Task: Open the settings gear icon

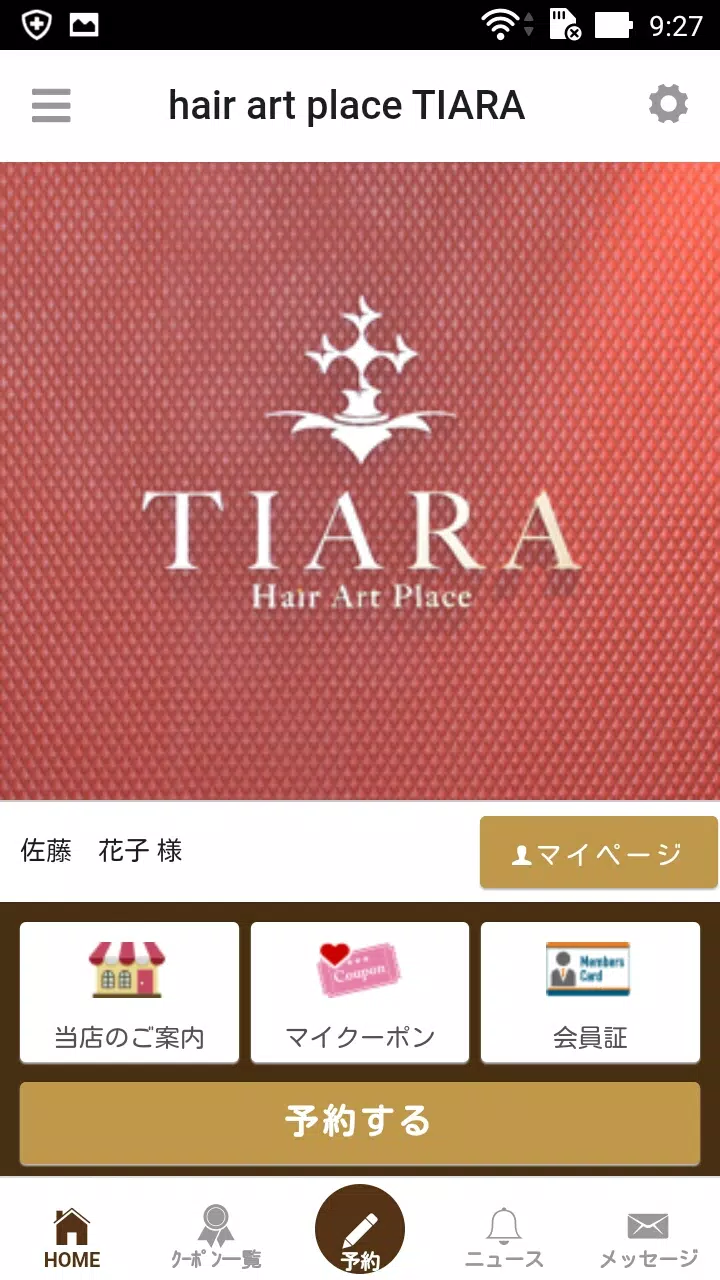Action: [x=668, y=103]
